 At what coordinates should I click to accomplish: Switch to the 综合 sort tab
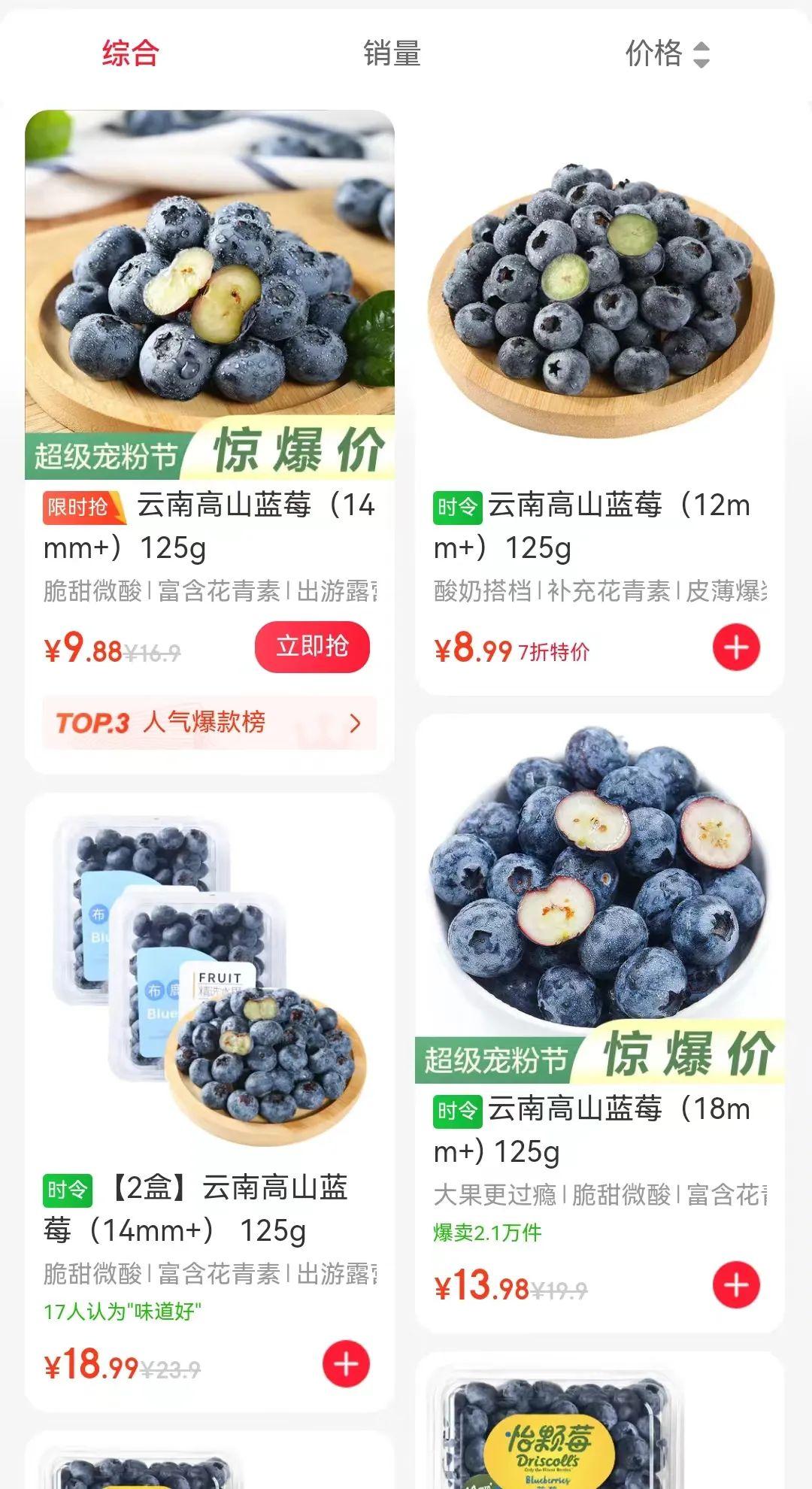tap(130, 53)
